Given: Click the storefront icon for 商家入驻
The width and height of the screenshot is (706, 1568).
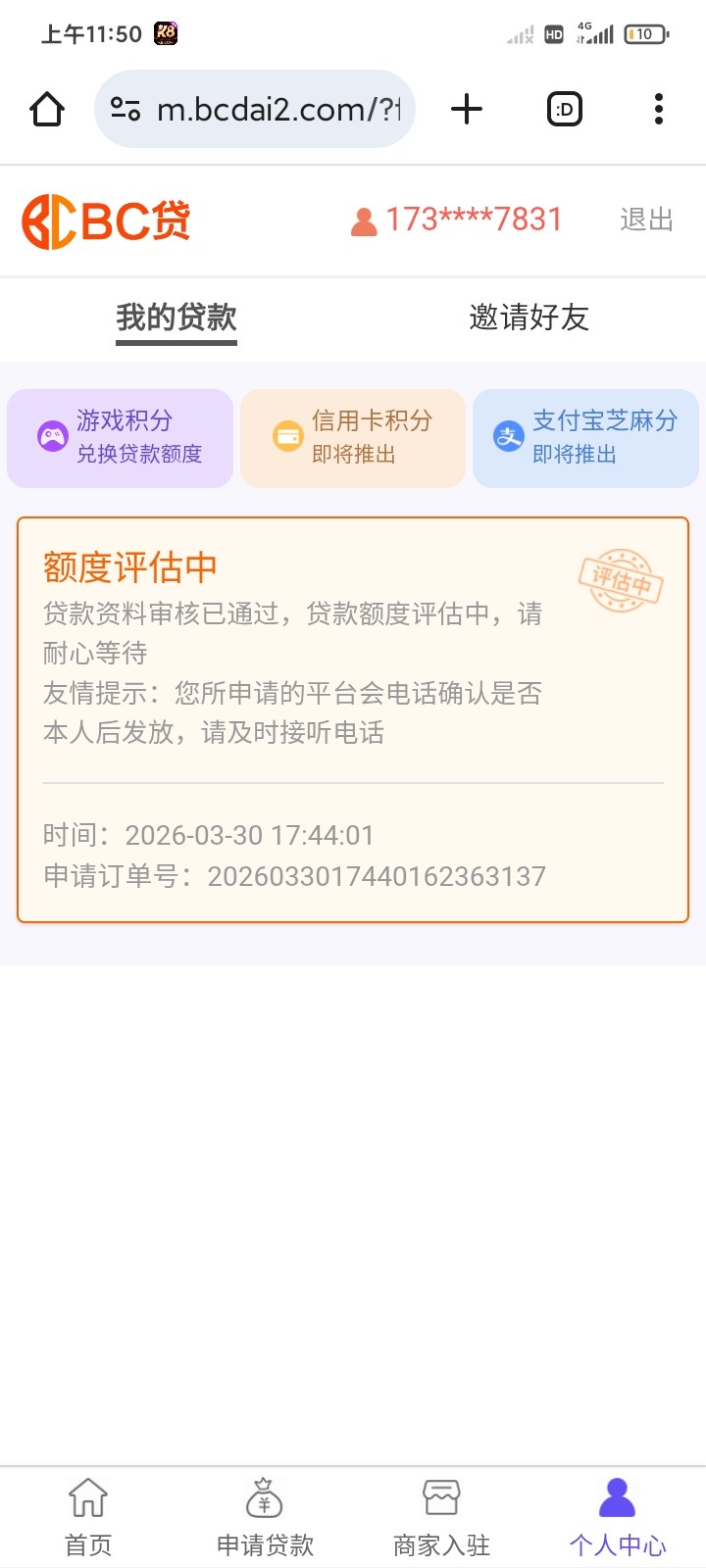Looking at the screenshot, I should point(439,1498).
